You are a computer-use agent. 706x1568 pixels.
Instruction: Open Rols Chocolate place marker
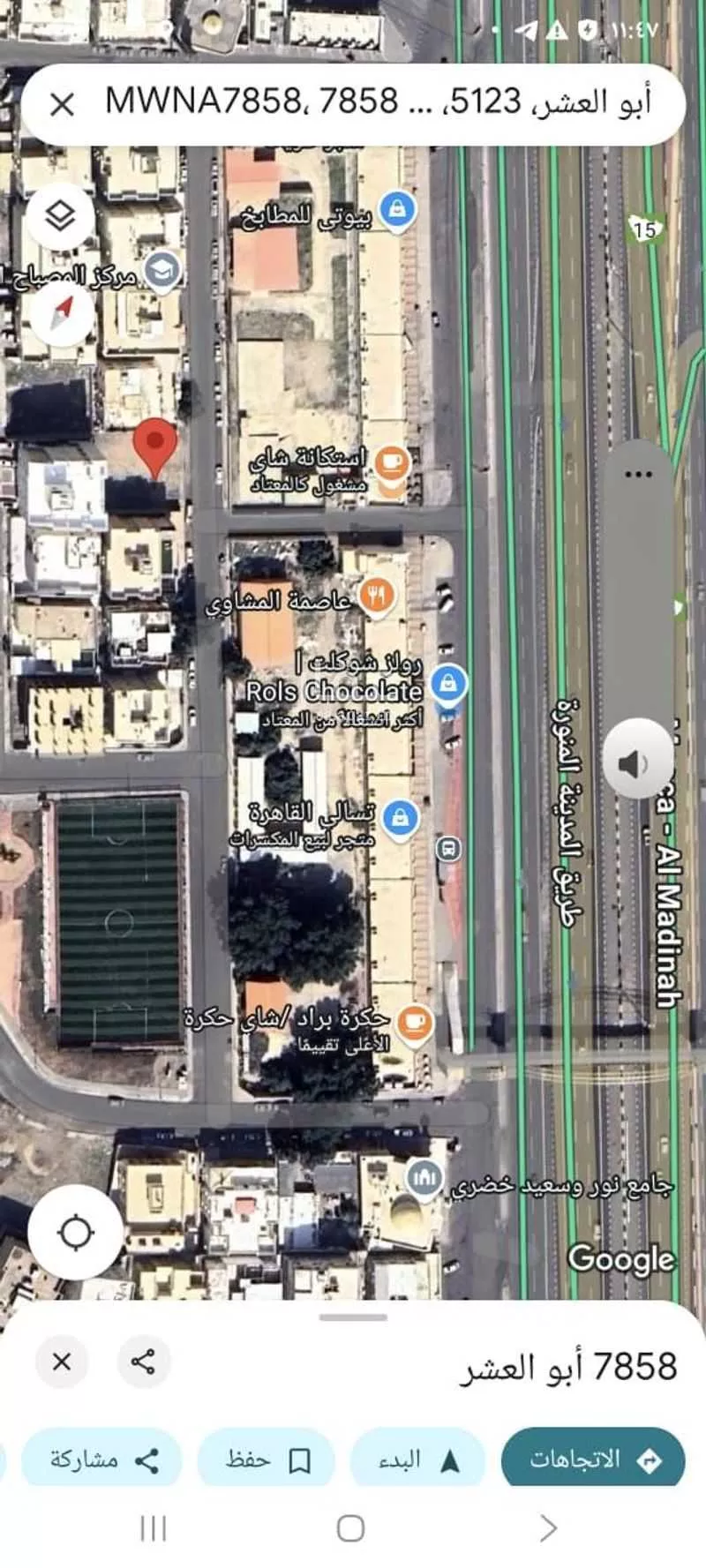(x=448, y=683)
